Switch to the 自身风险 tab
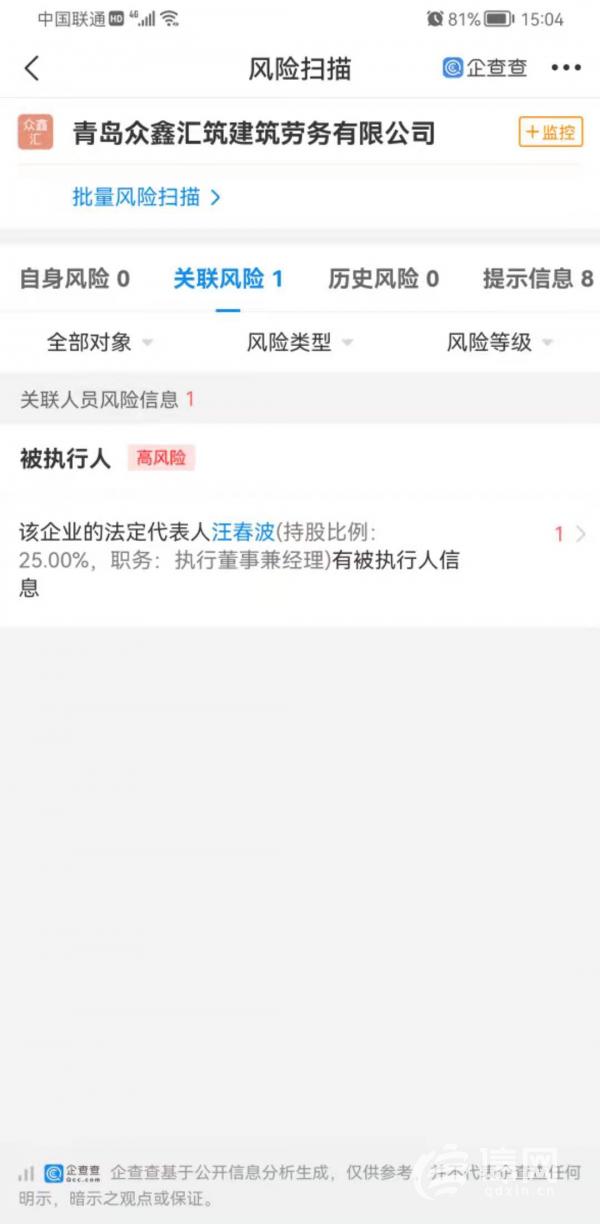 coord(75,279)
